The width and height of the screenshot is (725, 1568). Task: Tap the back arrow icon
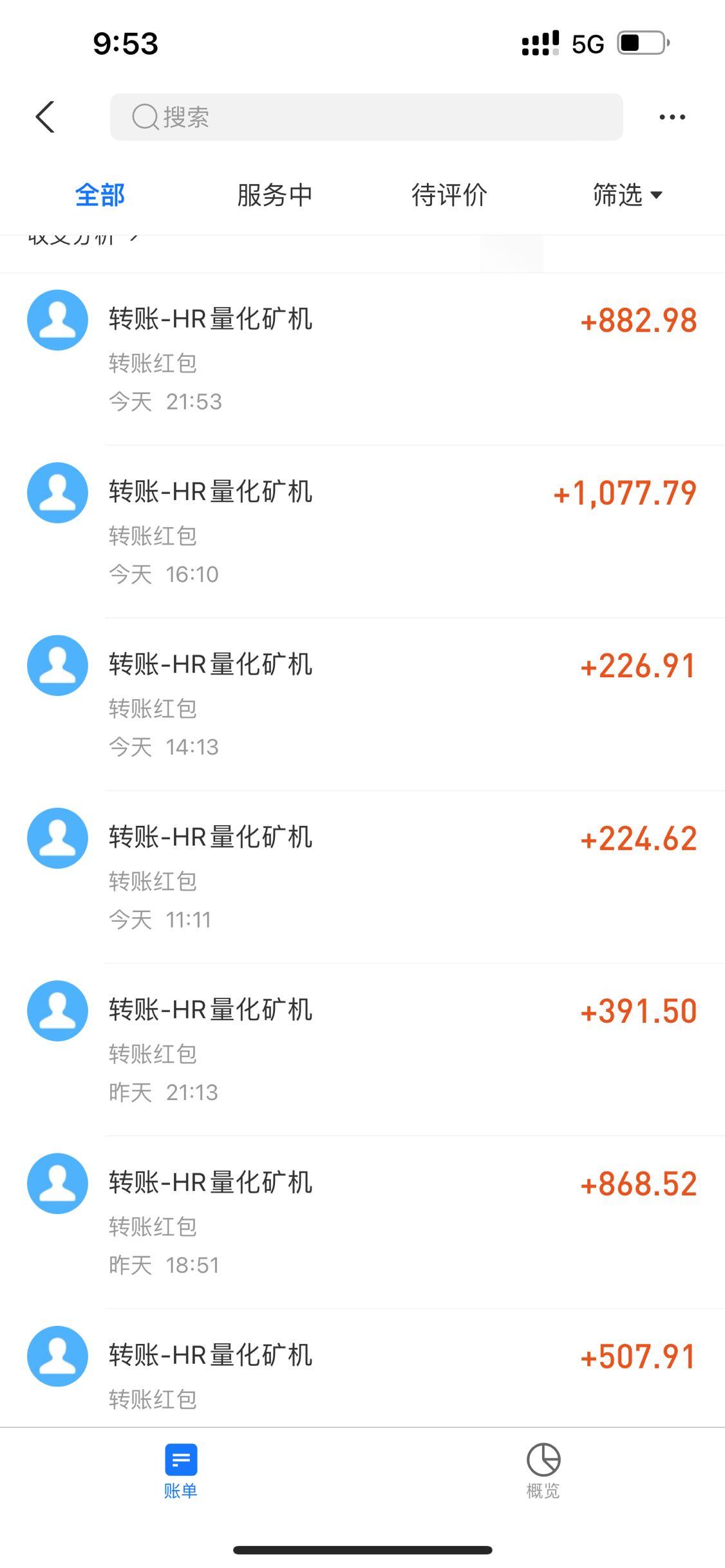43,117
